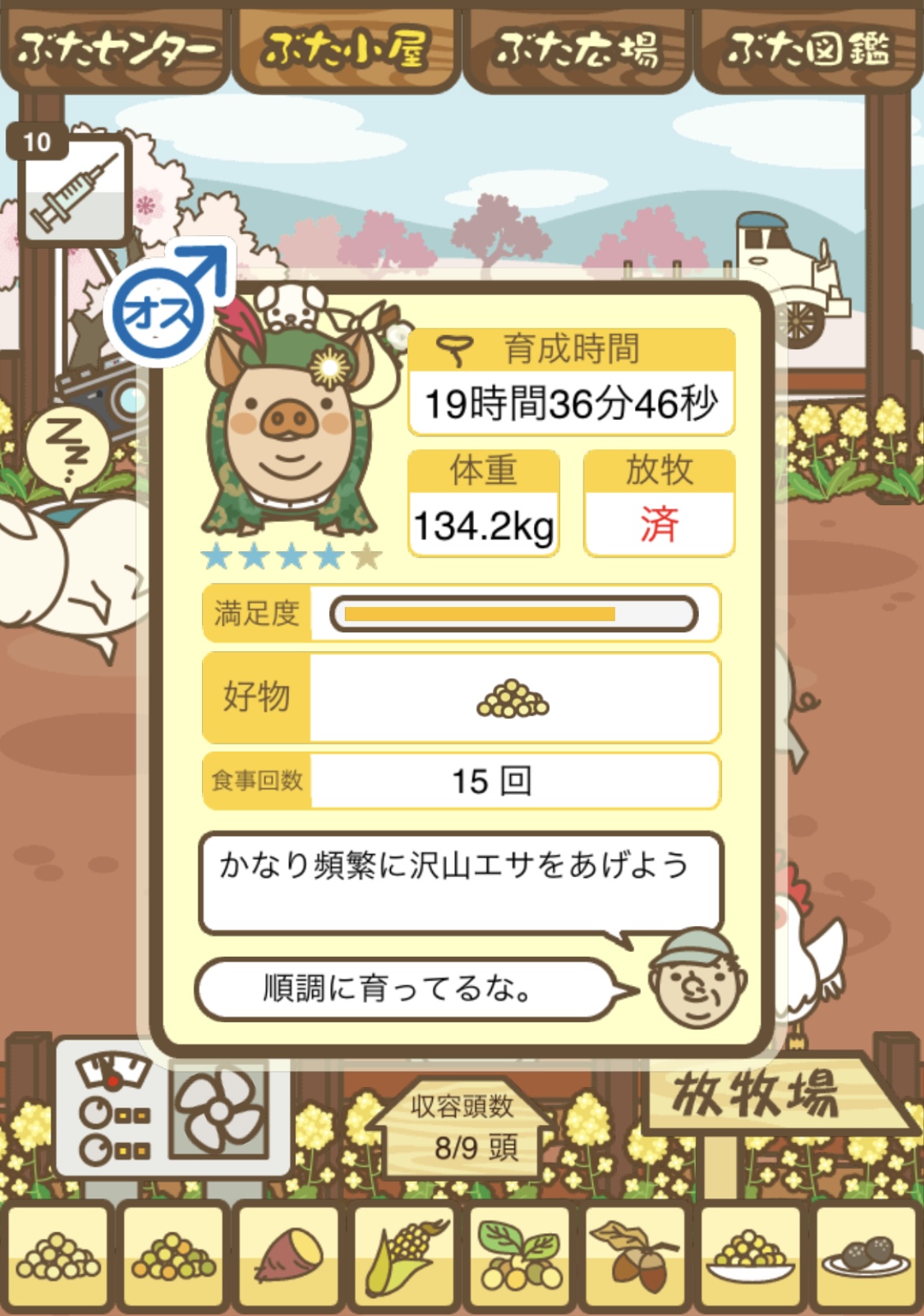Image resolution: width=924 pixels, height=1316 pixels.
Task: Choose the corn cob feed
Action: (x=404, y=1257)
